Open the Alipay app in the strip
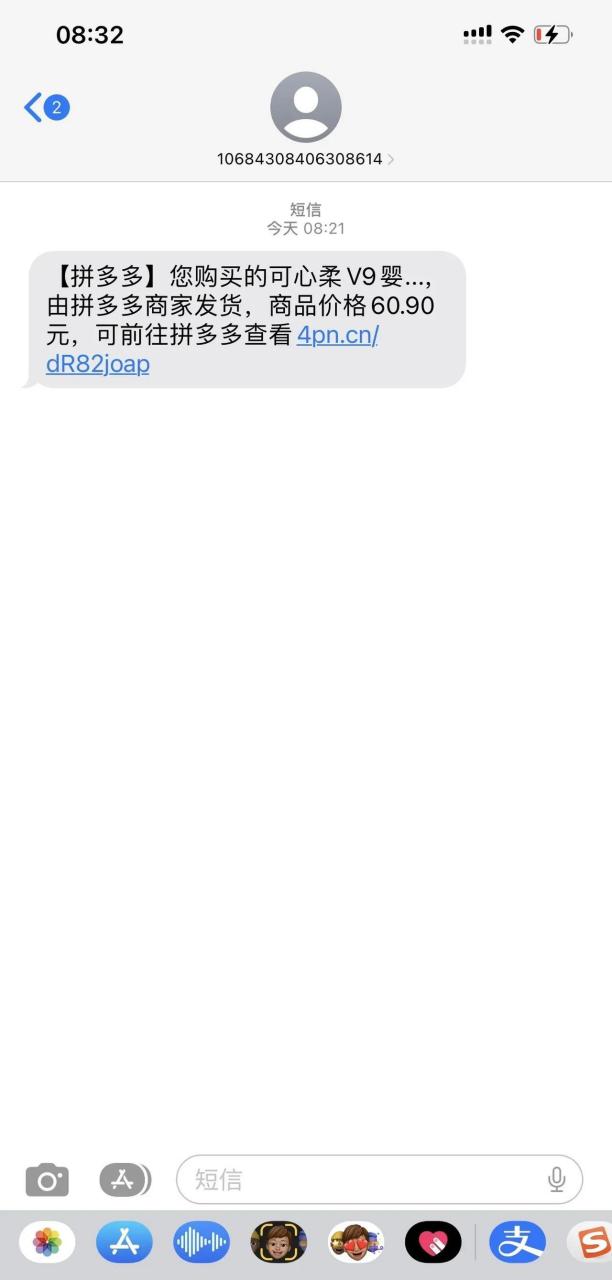This screenshot has width=612, height=1280. tap(517, 1242)
